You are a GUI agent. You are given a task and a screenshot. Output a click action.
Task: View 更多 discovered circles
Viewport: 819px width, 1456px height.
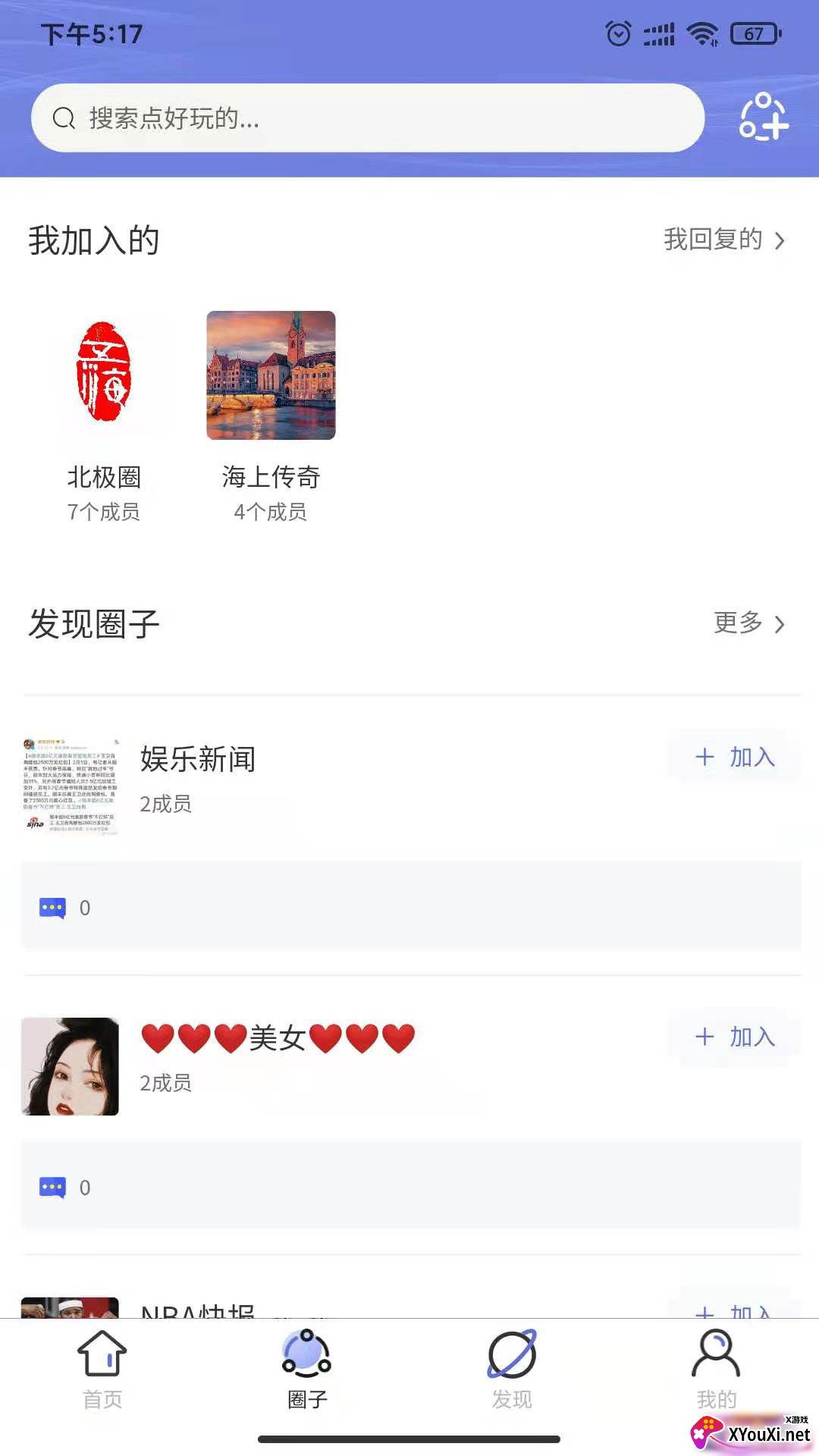point(748,623)
